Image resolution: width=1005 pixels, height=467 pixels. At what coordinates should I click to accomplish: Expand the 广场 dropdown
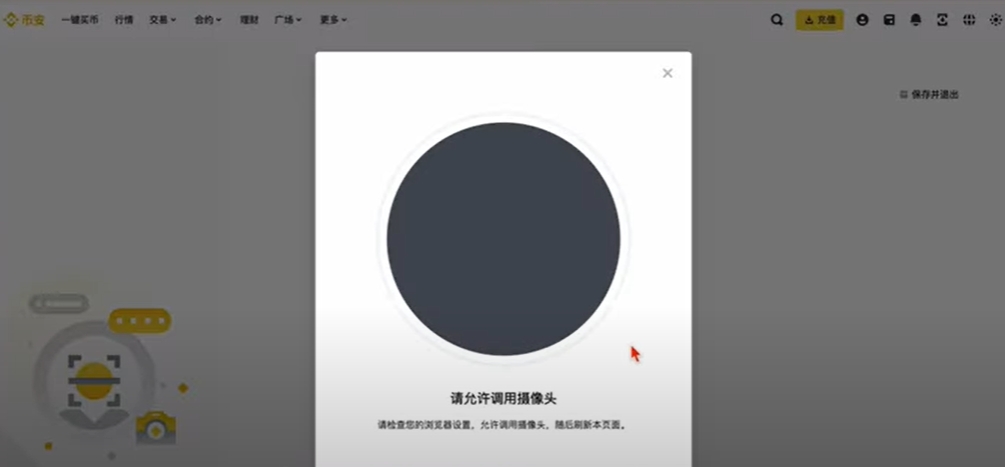pos(287,20)
